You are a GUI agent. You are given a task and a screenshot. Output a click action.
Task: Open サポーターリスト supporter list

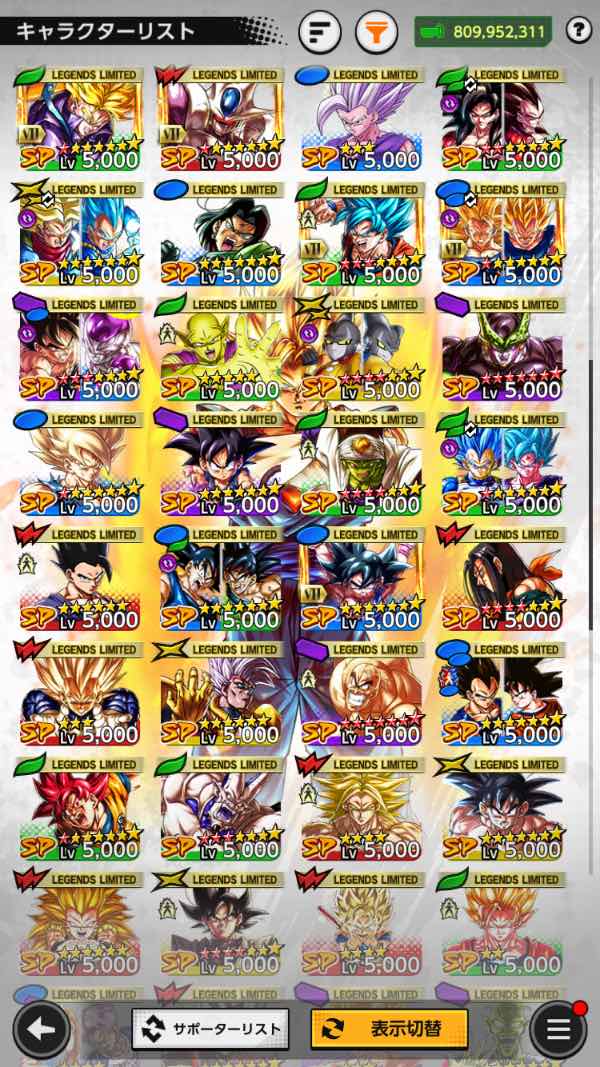click(x=210, y=1028)
